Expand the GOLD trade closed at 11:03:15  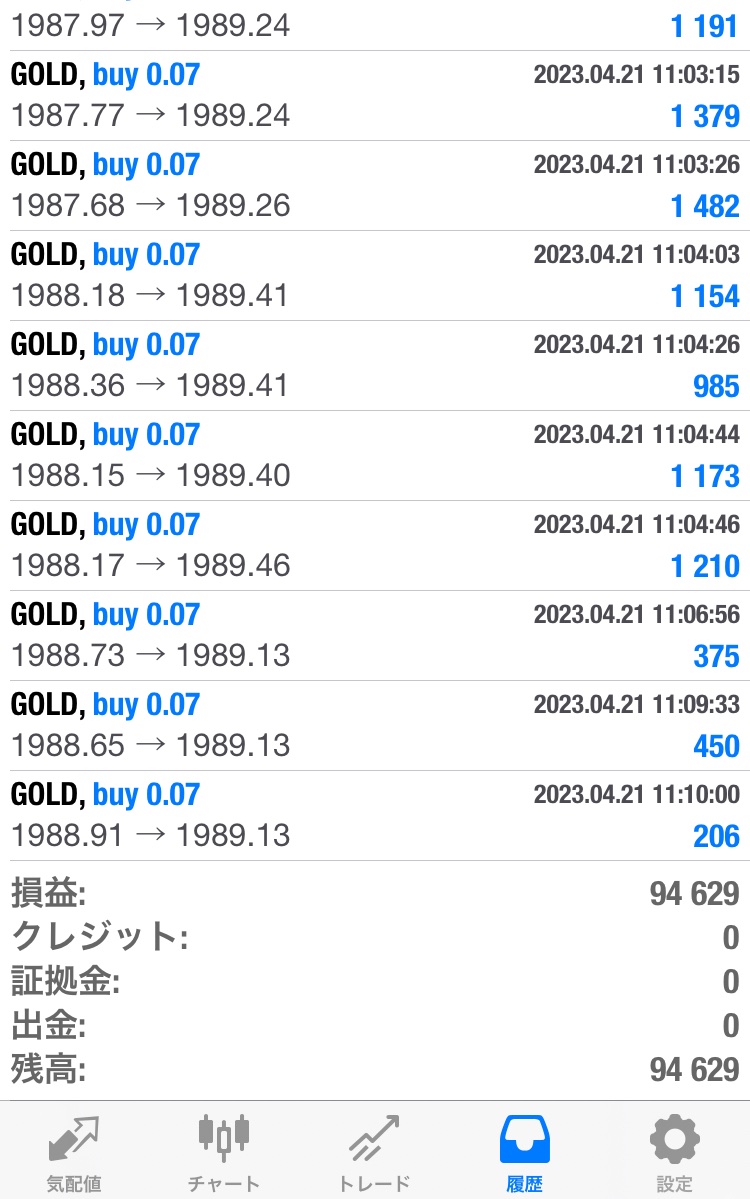point(375,96)
